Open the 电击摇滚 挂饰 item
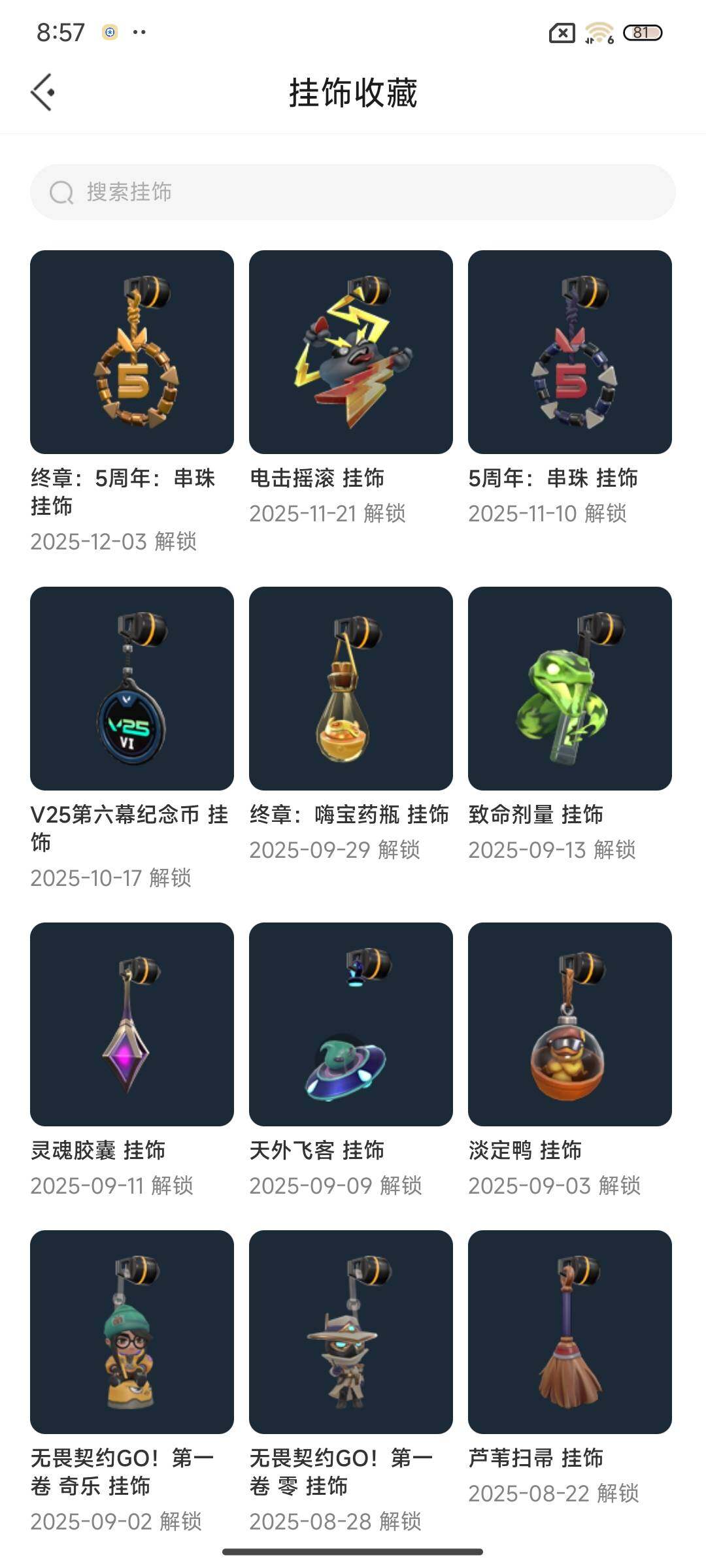706x1568 pixels. [351, 352]
